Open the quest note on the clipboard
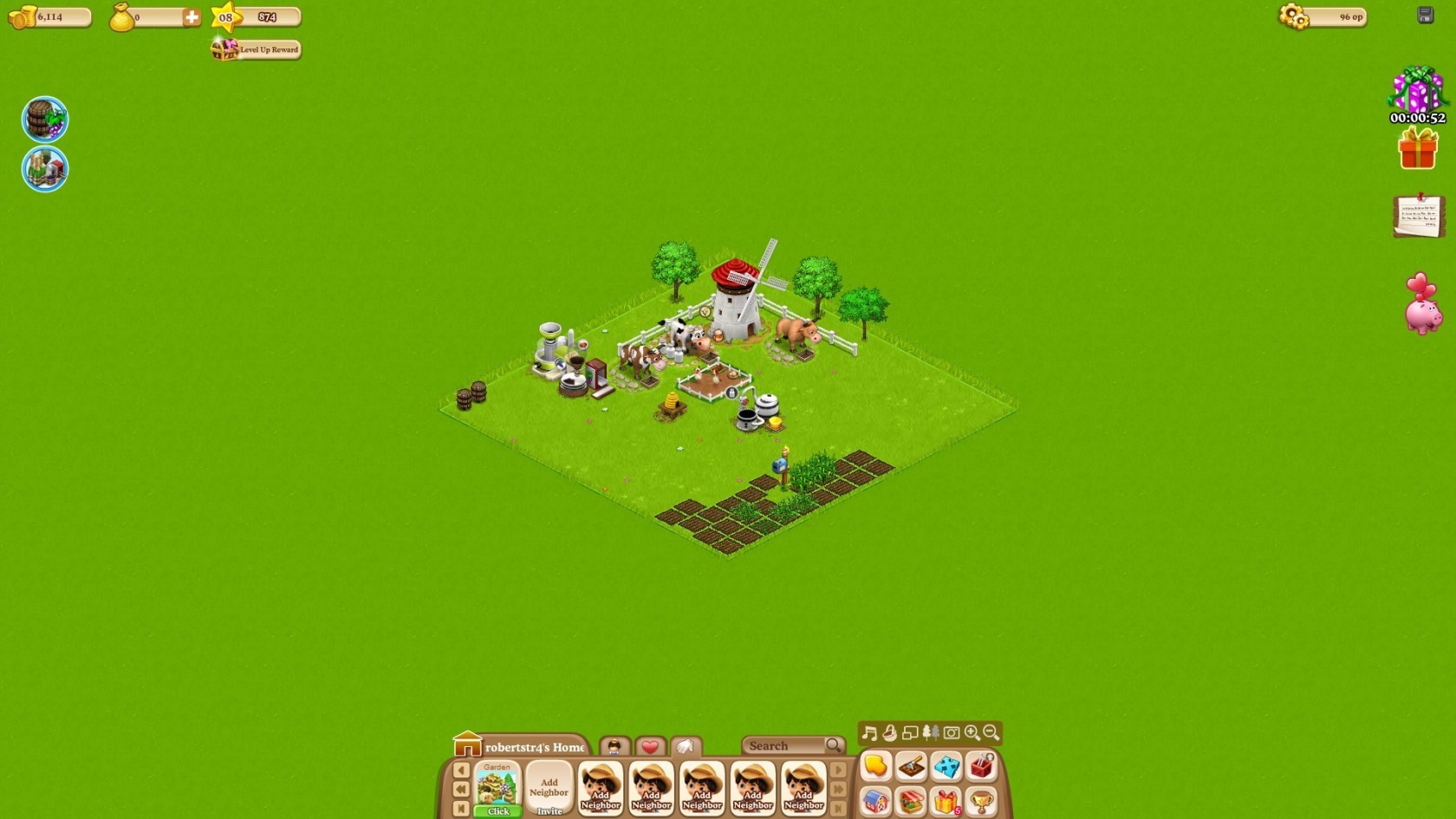The height and width of the screenshot is (819, 1456). click(1419, 215)
